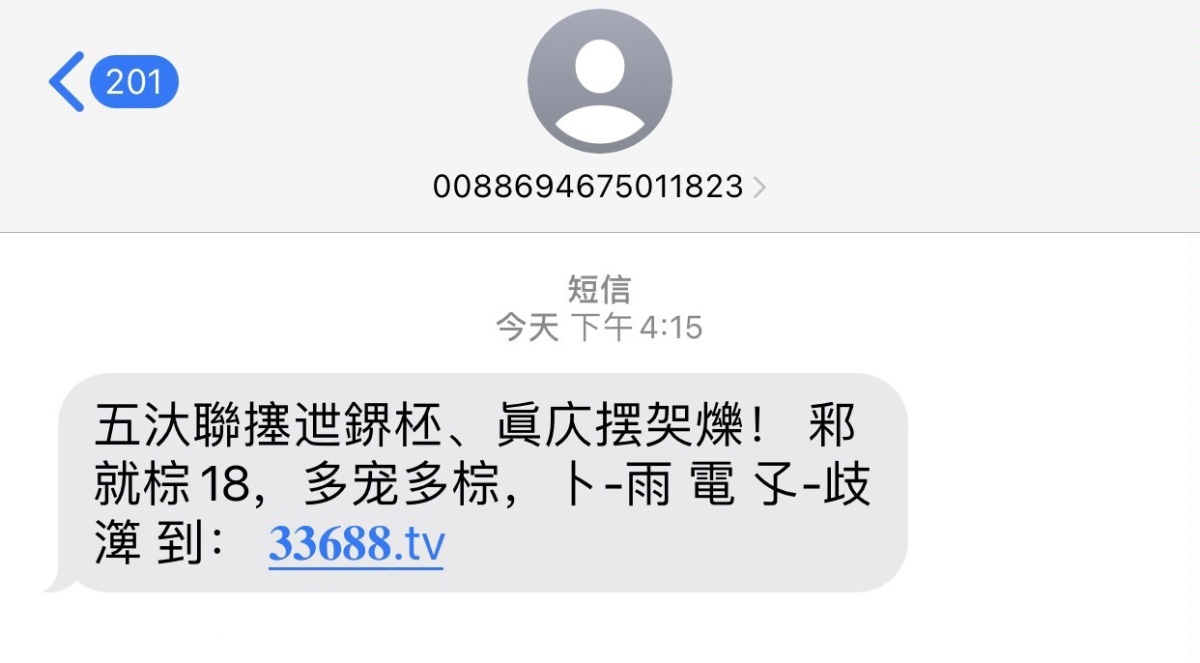Open contact details for 008869467501​1823

point(598,186)
